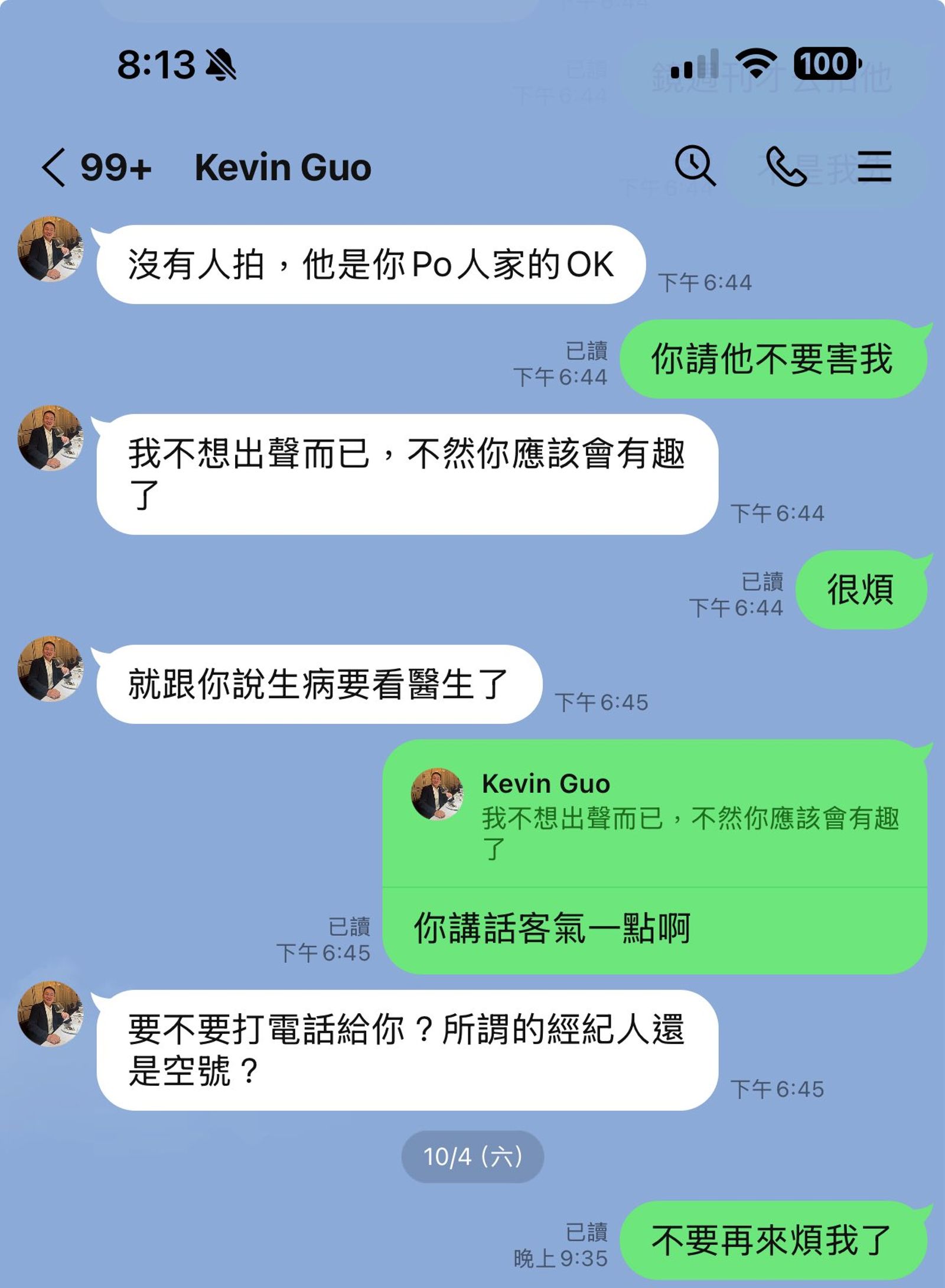View profile from avatar beside 要不要打電話給你

[x=51, y=1014]
